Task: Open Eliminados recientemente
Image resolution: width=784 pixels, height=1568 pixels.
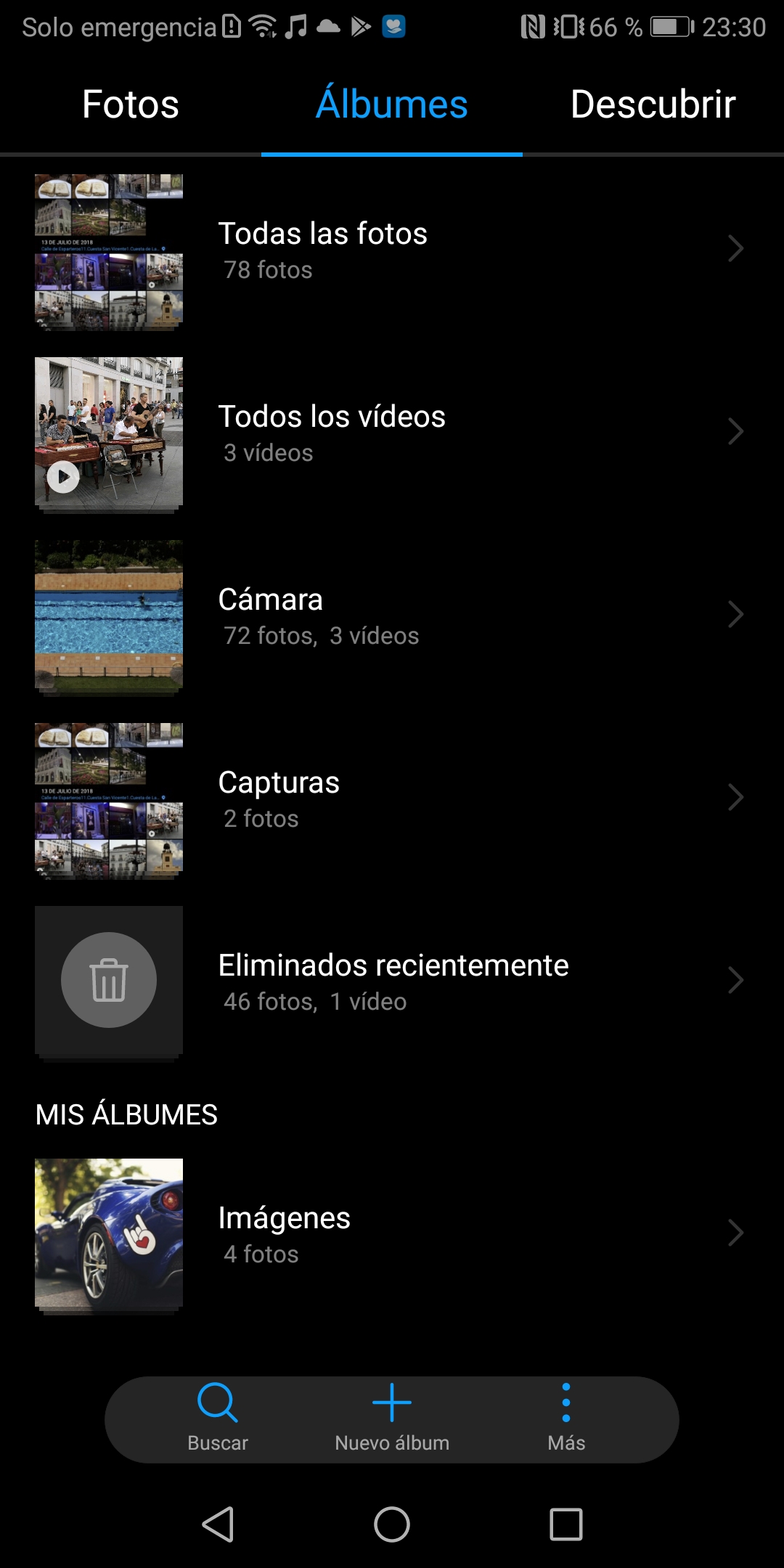Action: tap(392, 982)
